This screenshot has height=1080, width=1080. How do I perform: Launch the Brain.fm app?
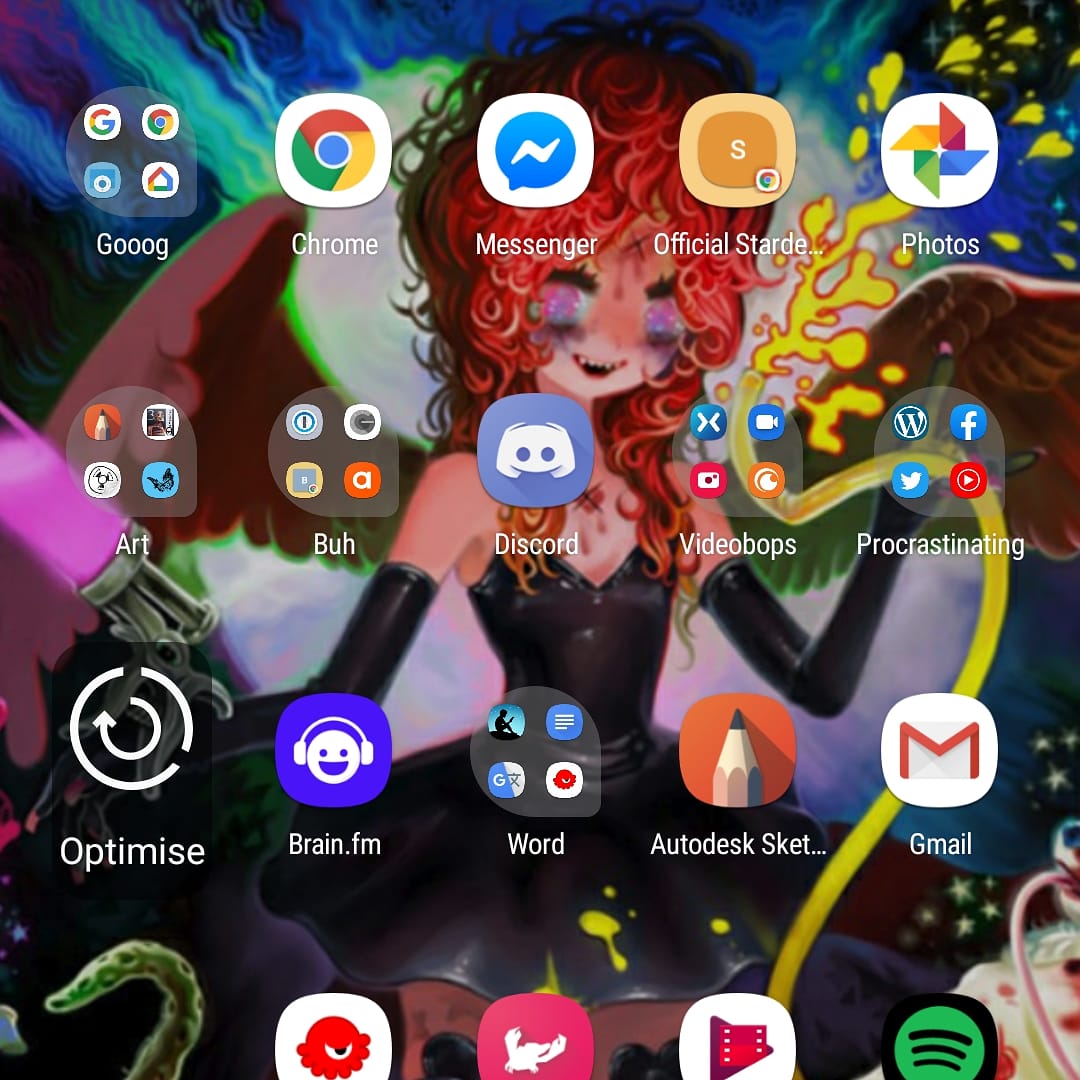pyautogui.click(x=333, y=750)
